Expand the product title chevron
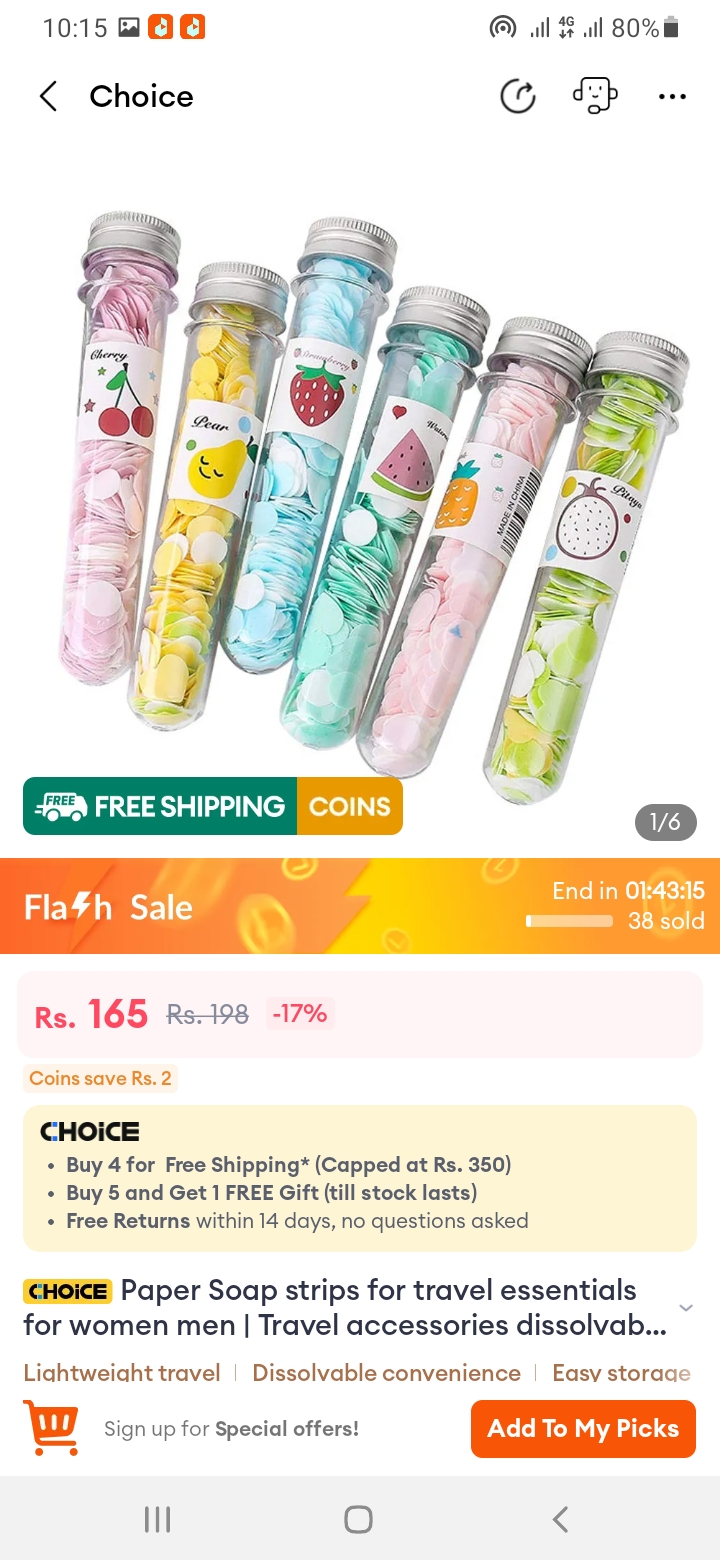This screenshot has width=720, height=1560. pos(685,1308)
